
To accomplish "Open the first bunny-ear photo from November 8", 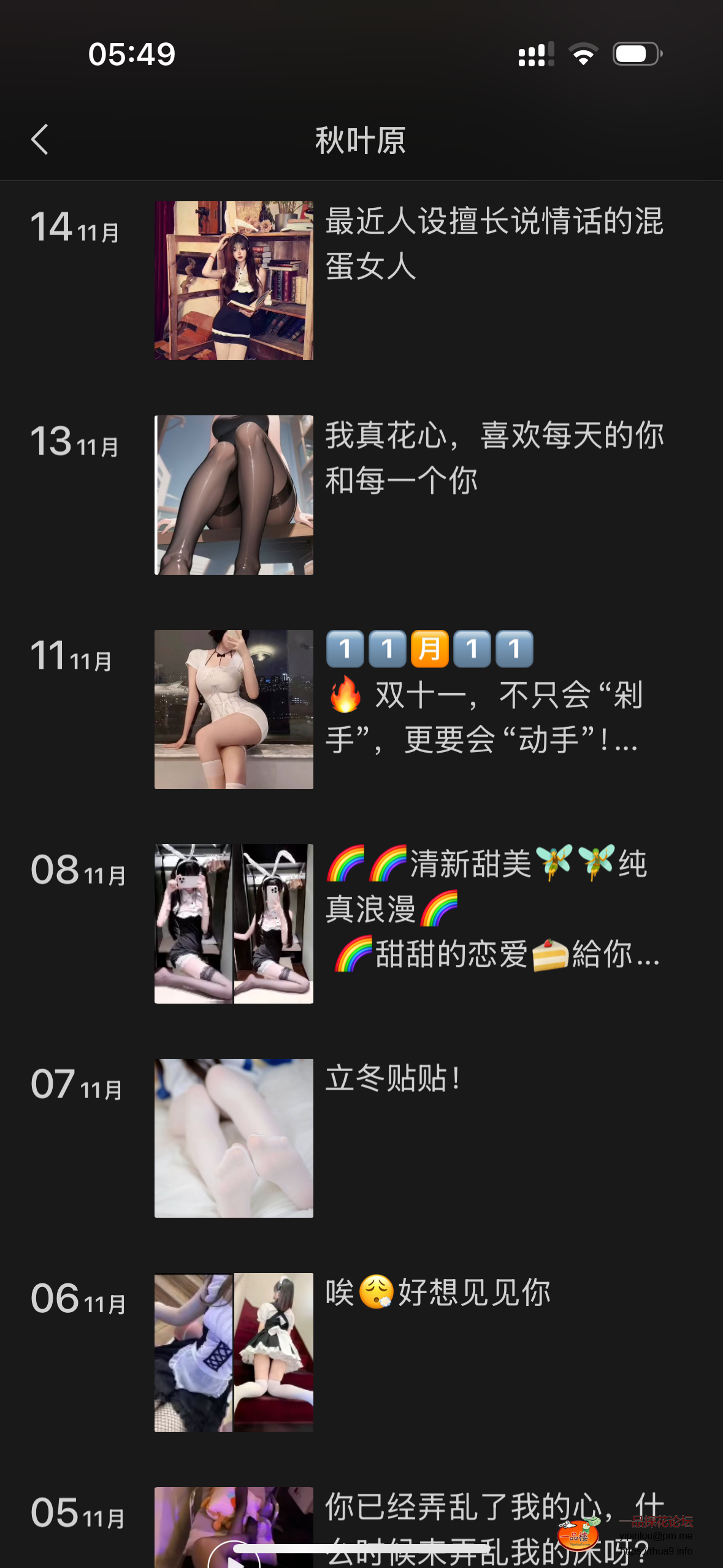I will (194, 923).
